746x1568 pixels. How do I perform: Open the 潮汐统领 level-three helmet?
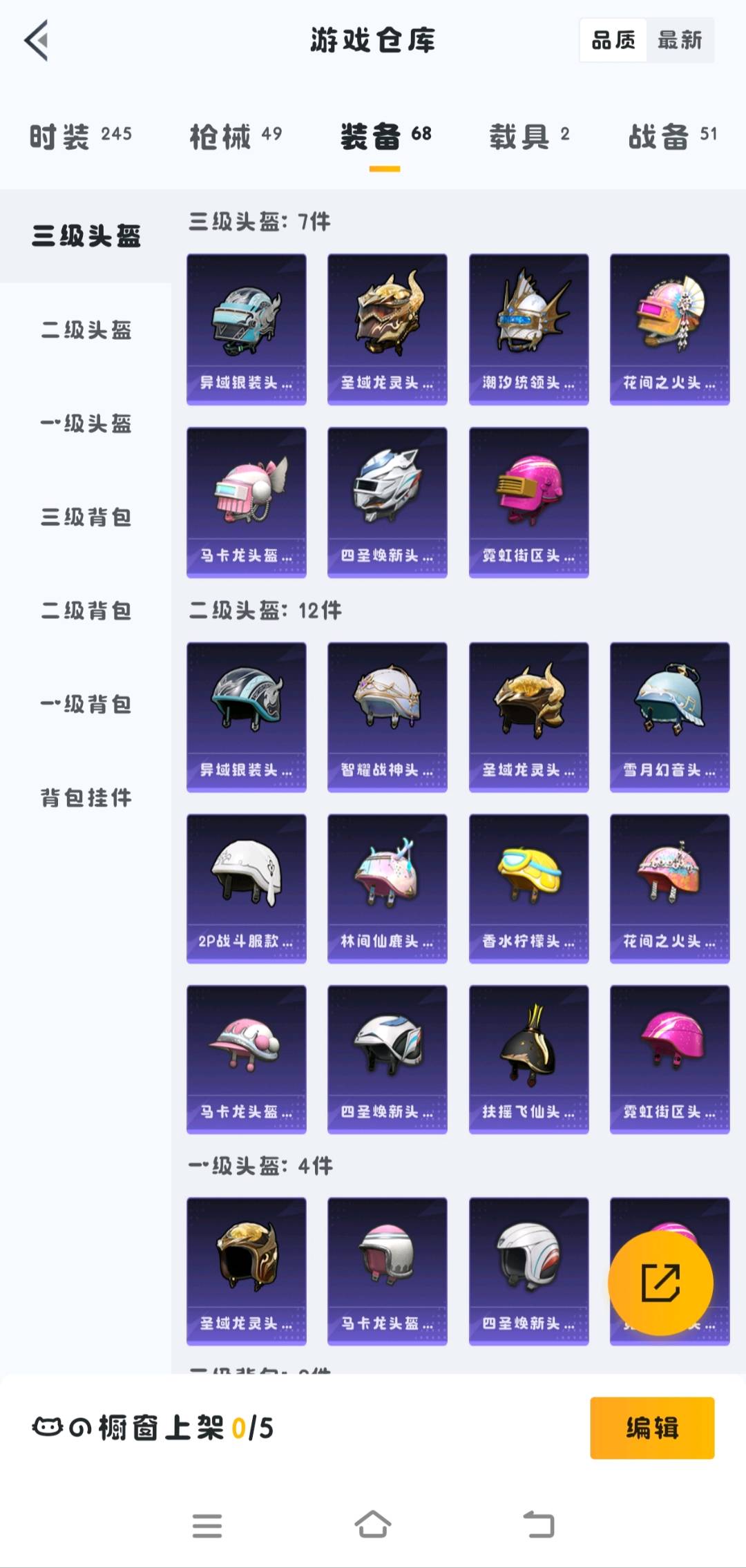[x=528, y=329]
